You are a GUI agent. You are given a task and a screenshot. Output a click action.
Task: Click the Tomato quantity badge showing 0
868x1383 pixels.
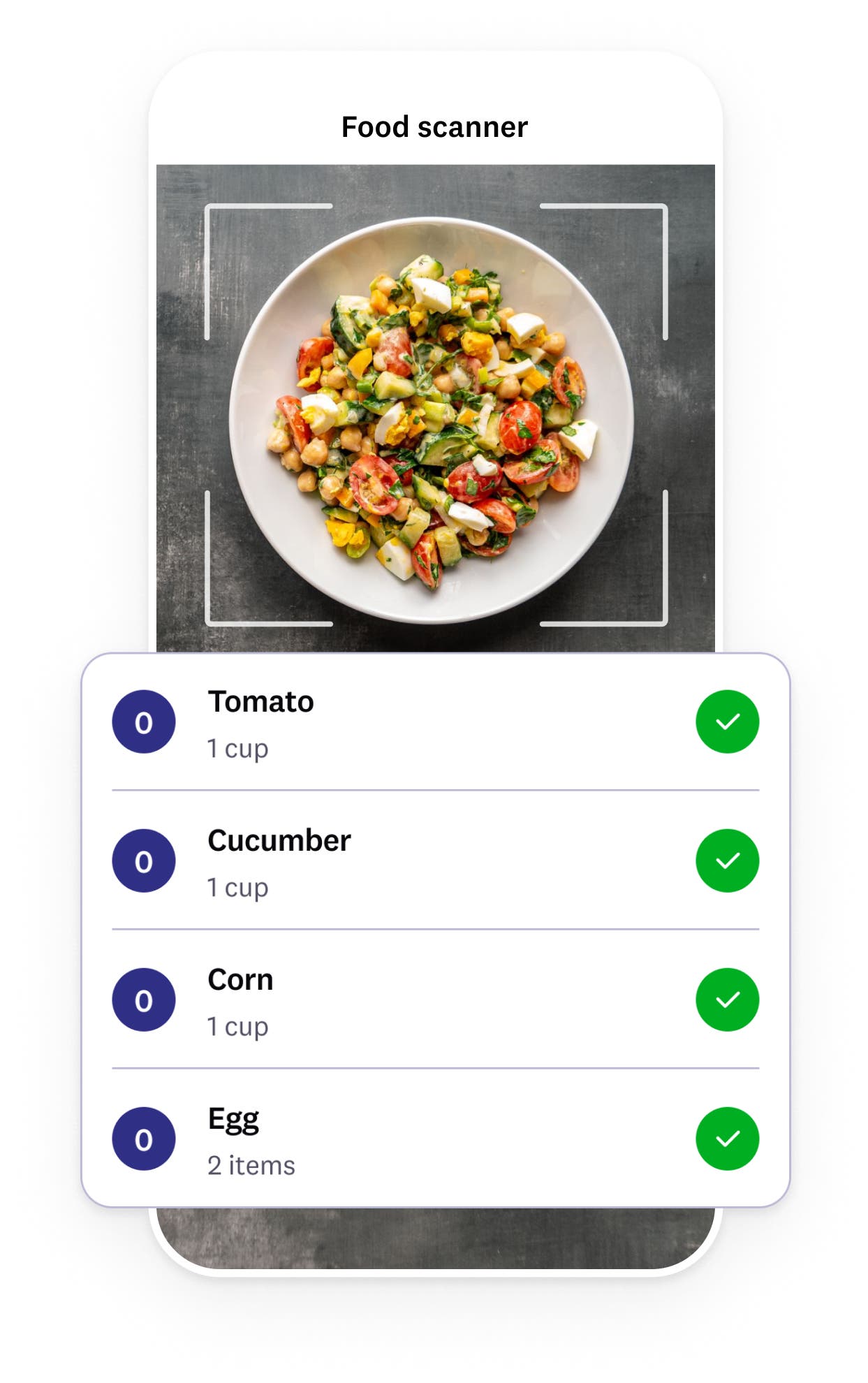142,722
